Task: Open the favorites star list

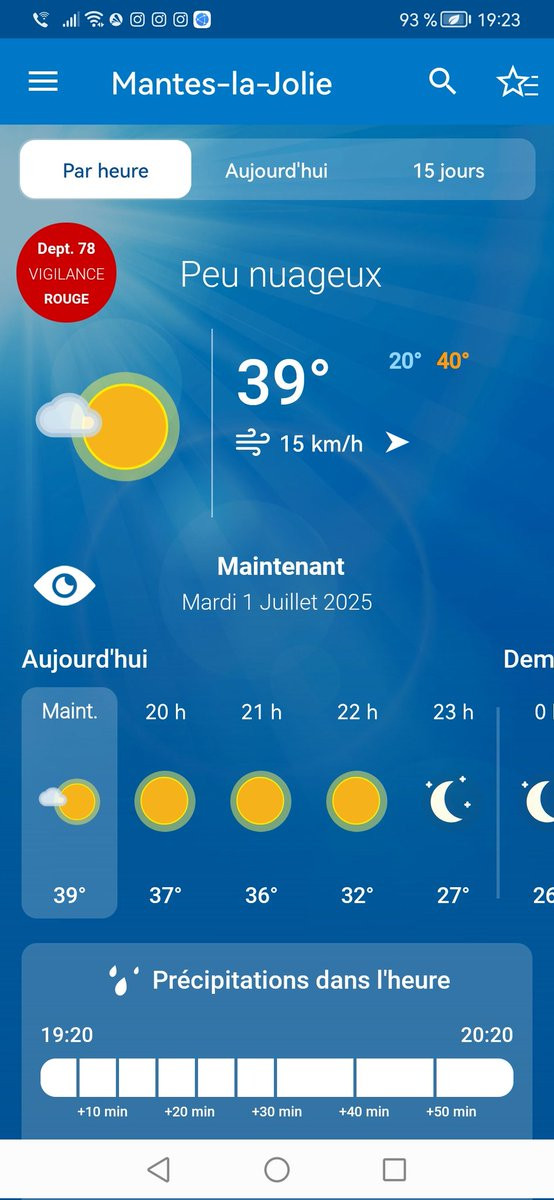Action: pyautogui.click(x=517, y=83)
